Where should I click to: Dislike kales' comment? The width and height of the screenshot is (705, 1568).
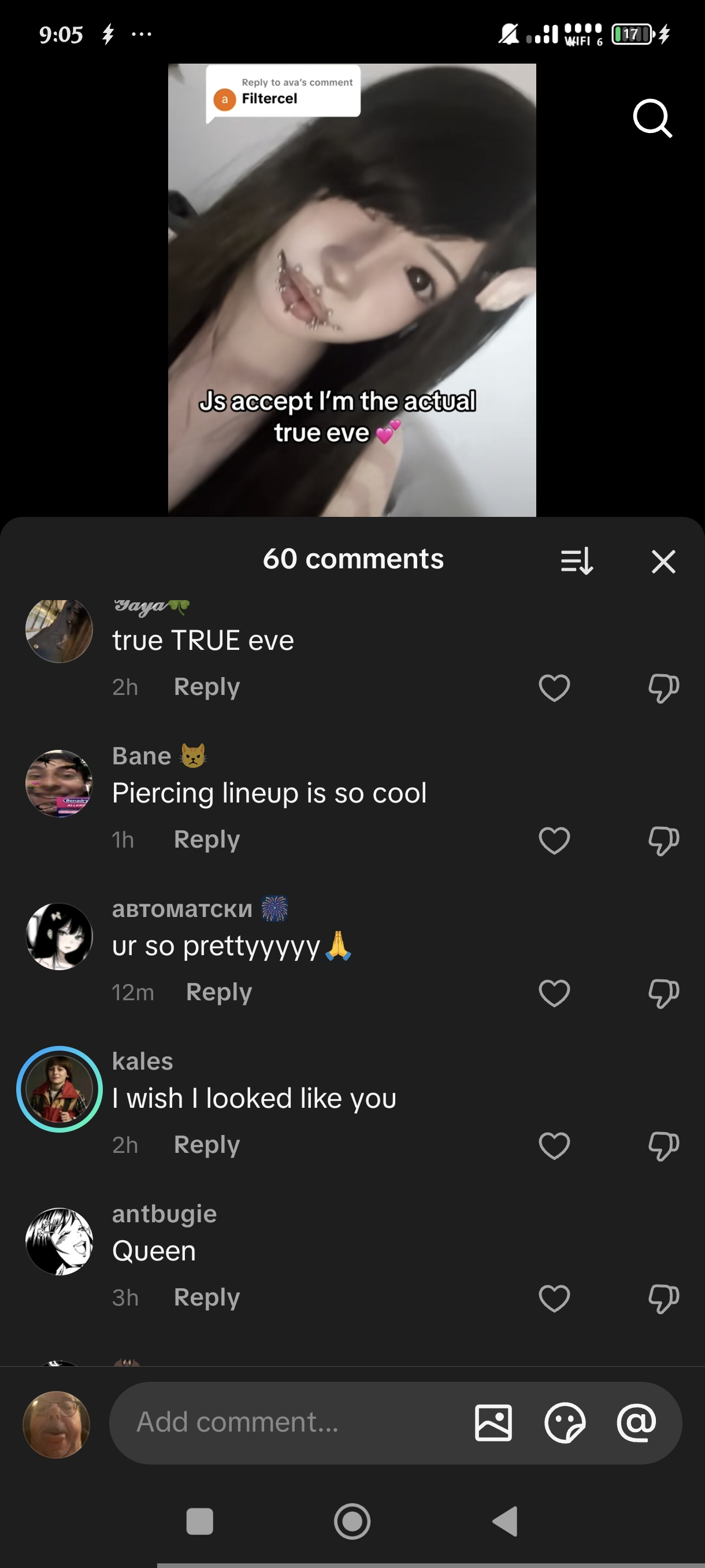click(x=663, y=1146)
